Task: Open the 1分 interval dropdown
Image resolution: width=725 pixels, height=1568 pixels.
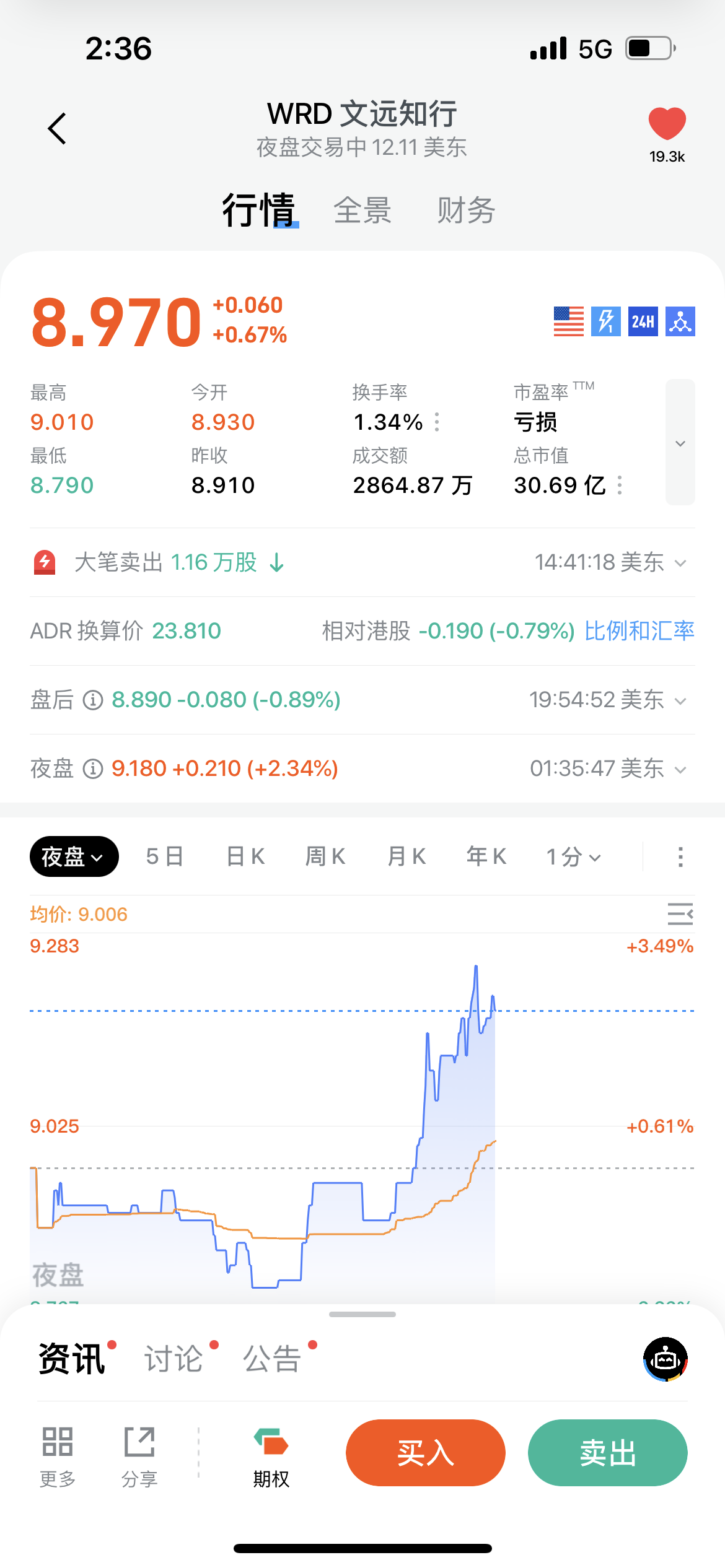Action: pyautogui.click(x=573, y=857)
